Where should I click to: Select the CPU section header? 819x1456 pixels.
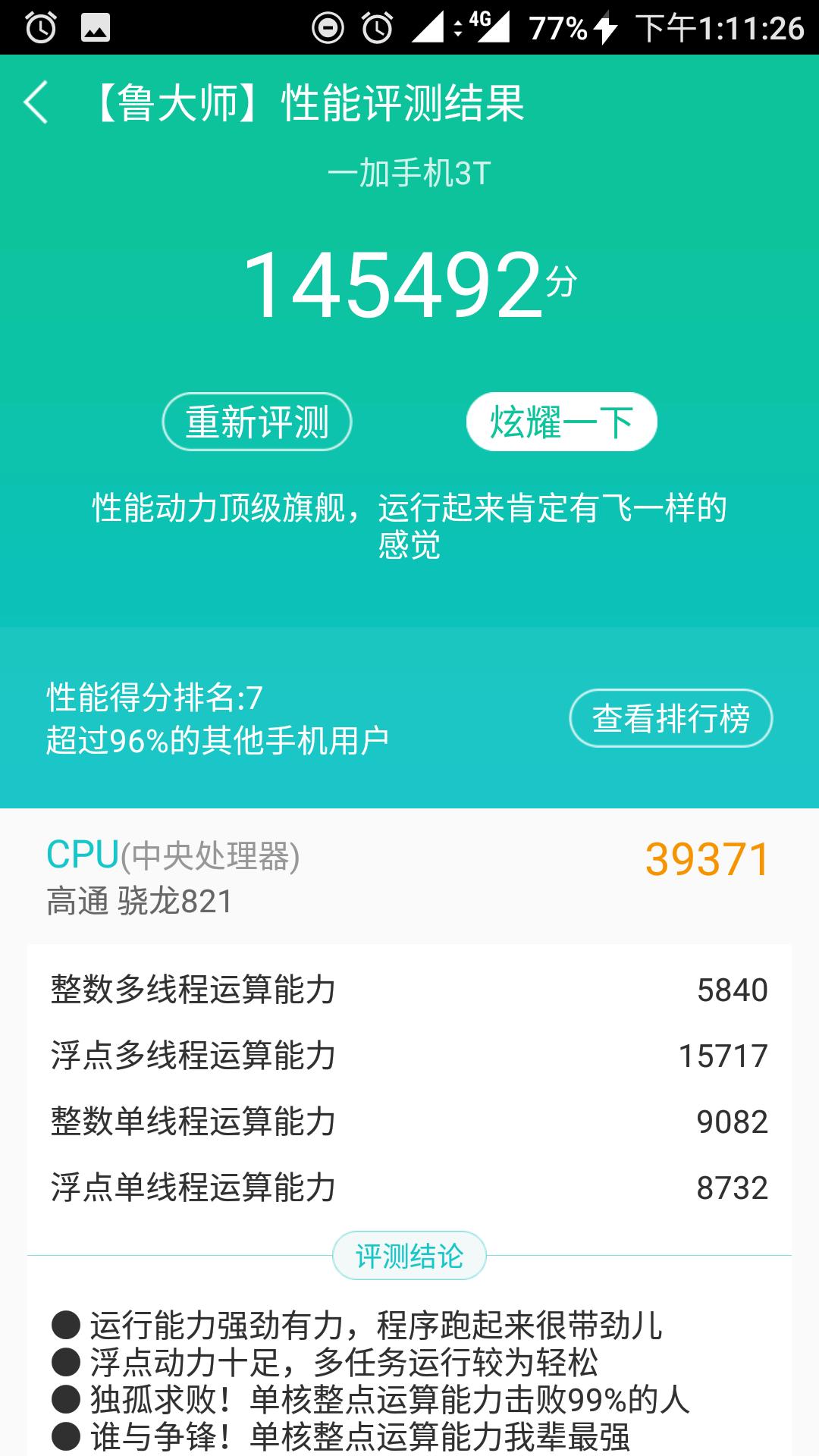174,857
